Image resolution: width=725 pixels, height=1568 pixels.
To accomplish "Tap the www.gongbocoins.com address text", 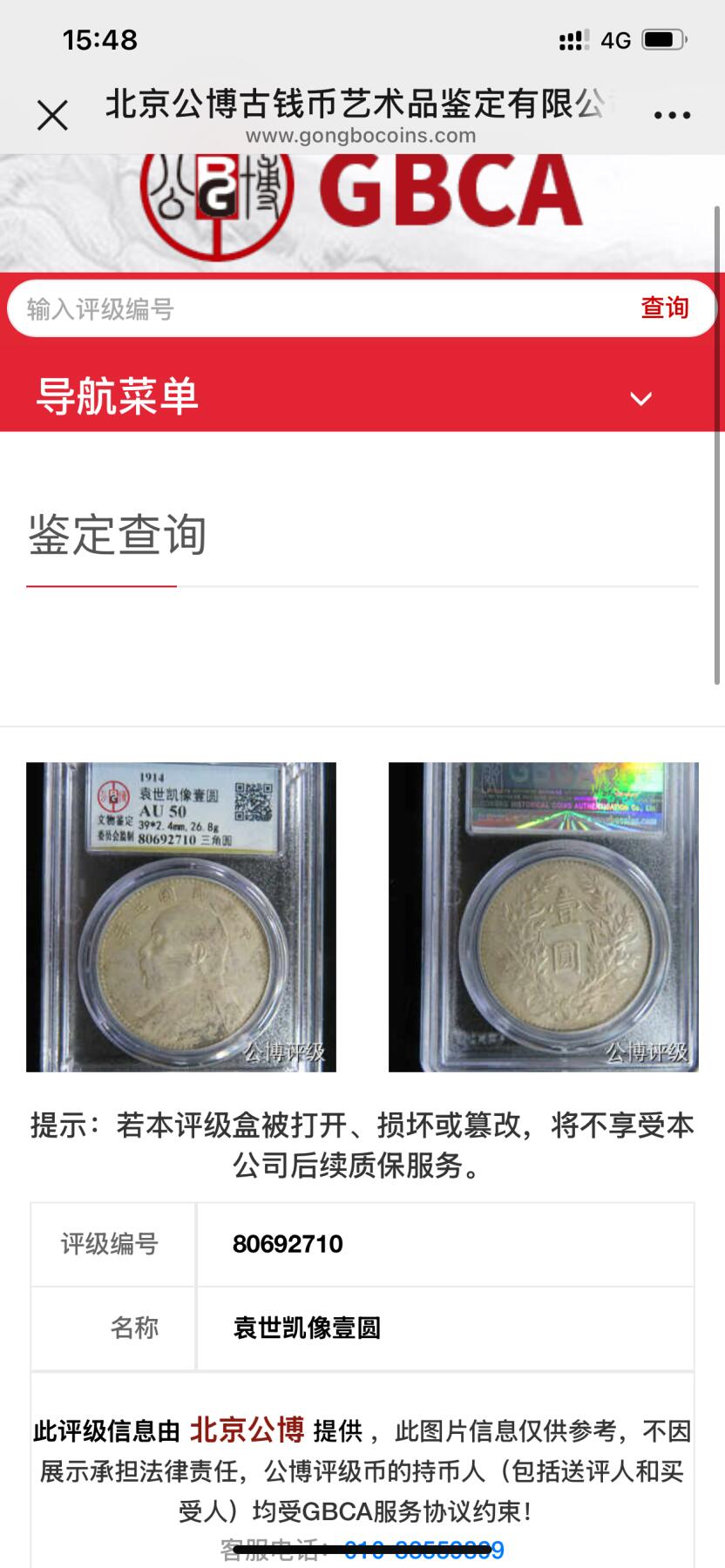I will coord(362,136).
